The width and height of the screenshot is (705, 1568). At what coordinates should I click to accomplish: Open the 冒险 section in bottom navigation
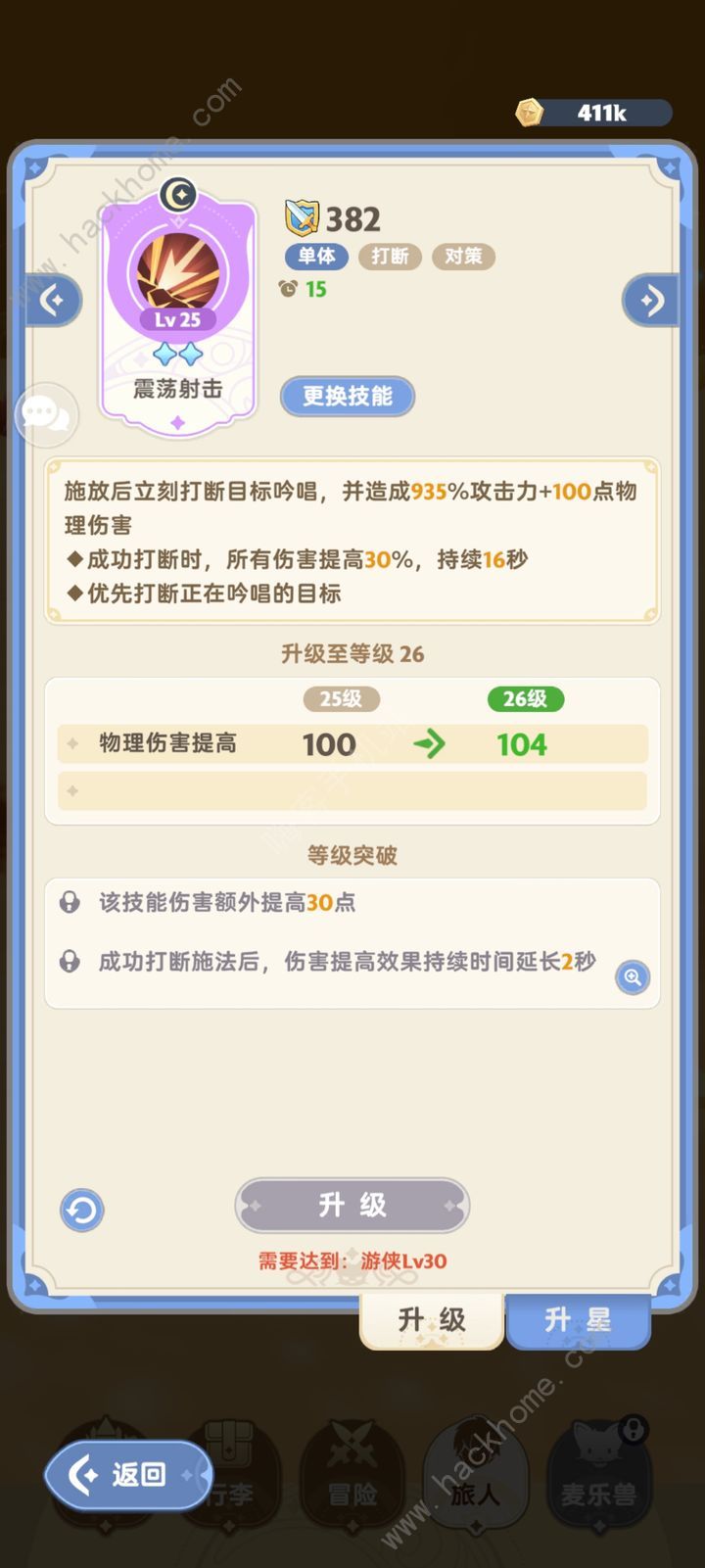click(352, 1474)
